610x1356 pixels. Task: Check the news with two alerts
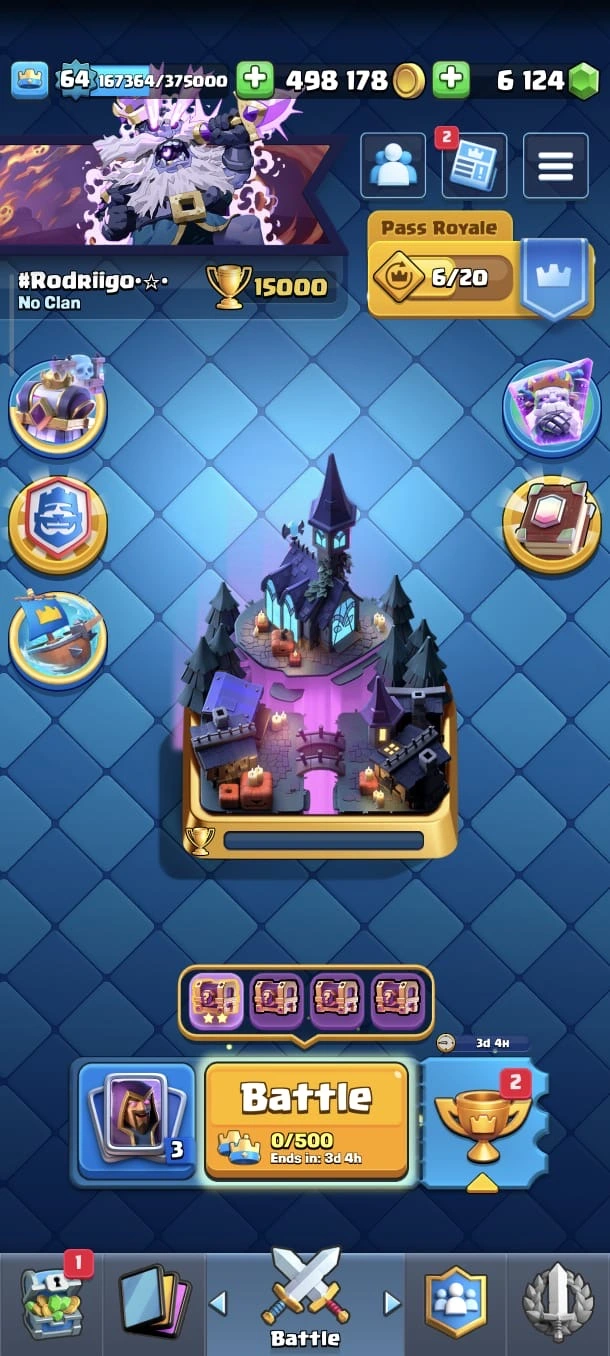click(473, 166)
